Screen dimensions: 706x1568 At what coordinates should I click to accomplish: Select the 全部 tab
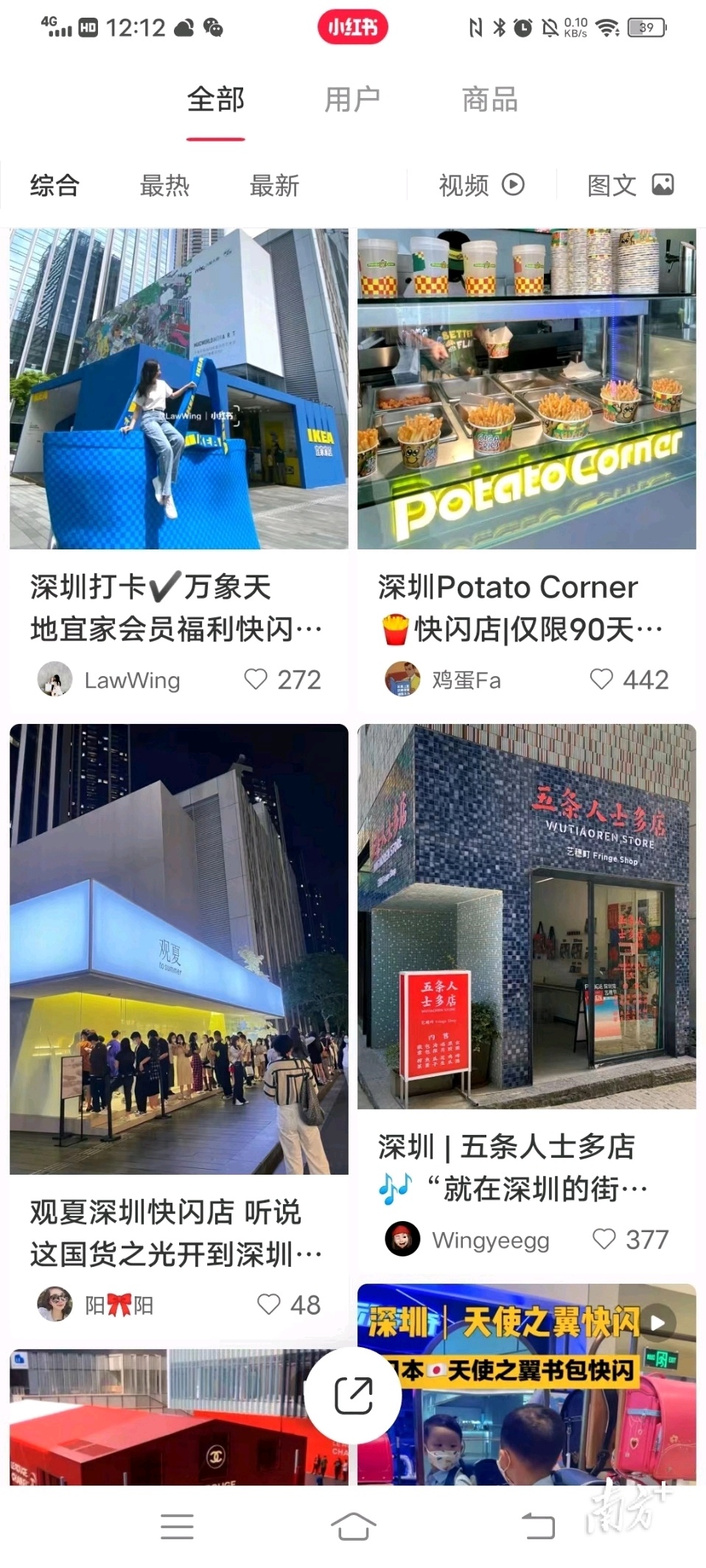point(215,99)
